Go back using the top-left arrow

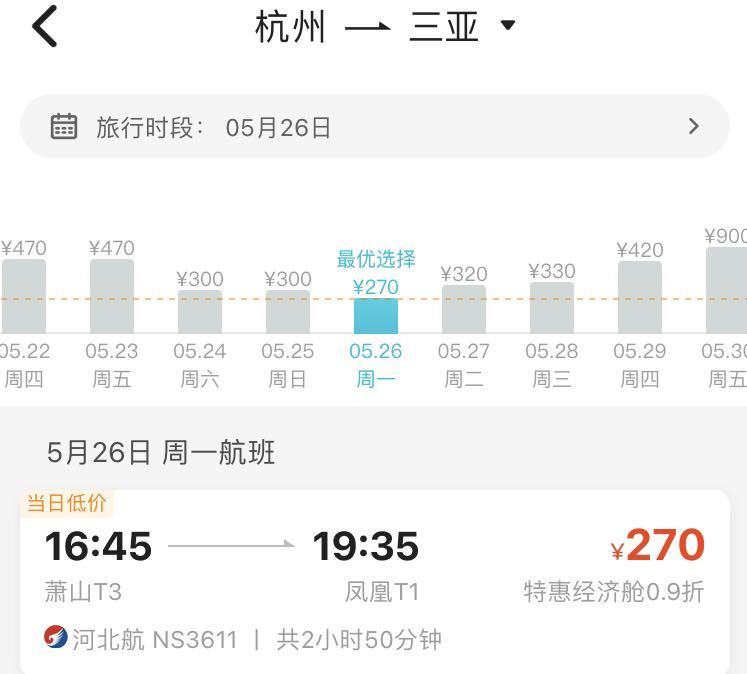45,26
